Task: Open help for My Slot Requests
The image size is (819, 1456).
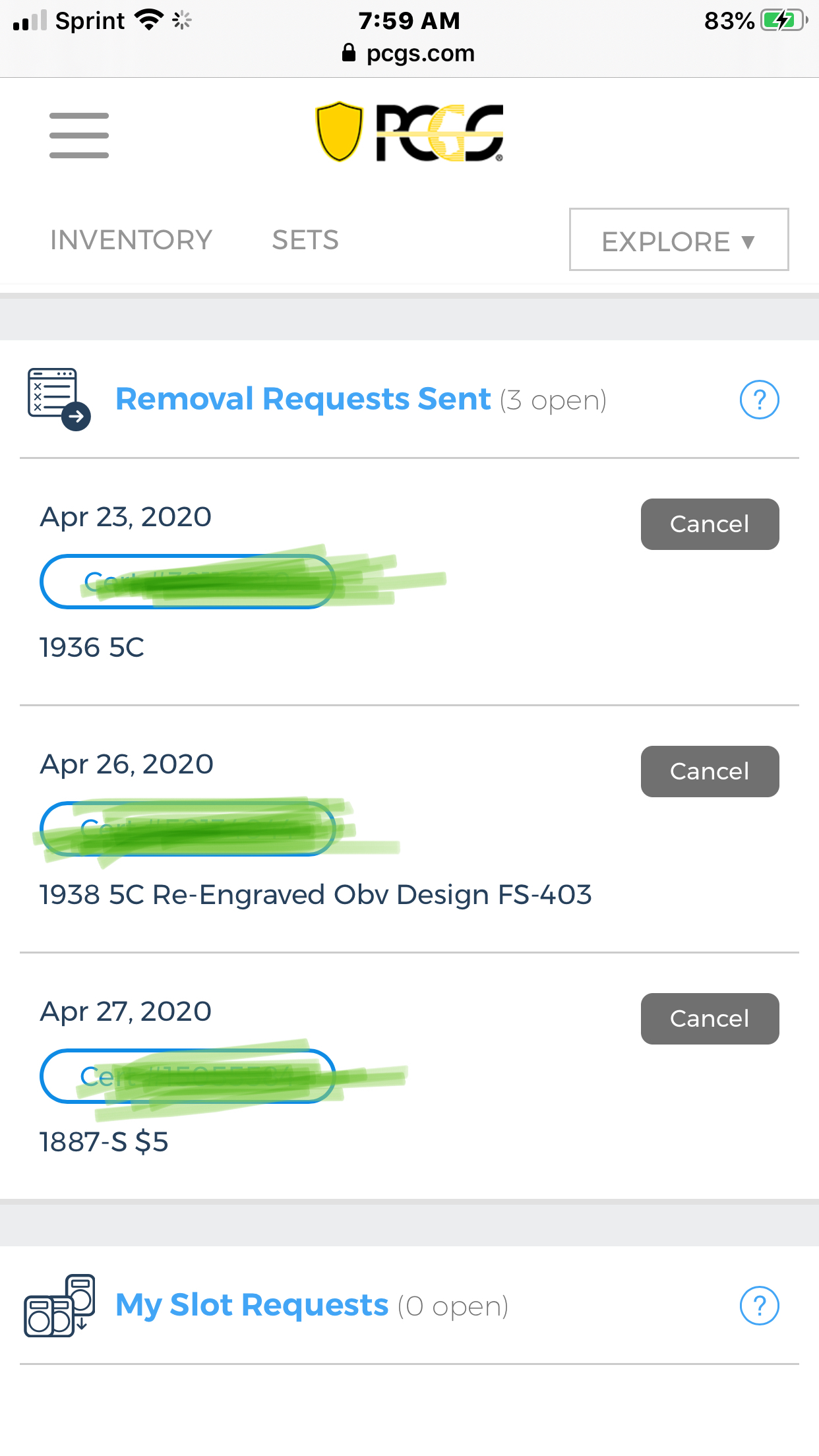Action: click(759, 1306)
